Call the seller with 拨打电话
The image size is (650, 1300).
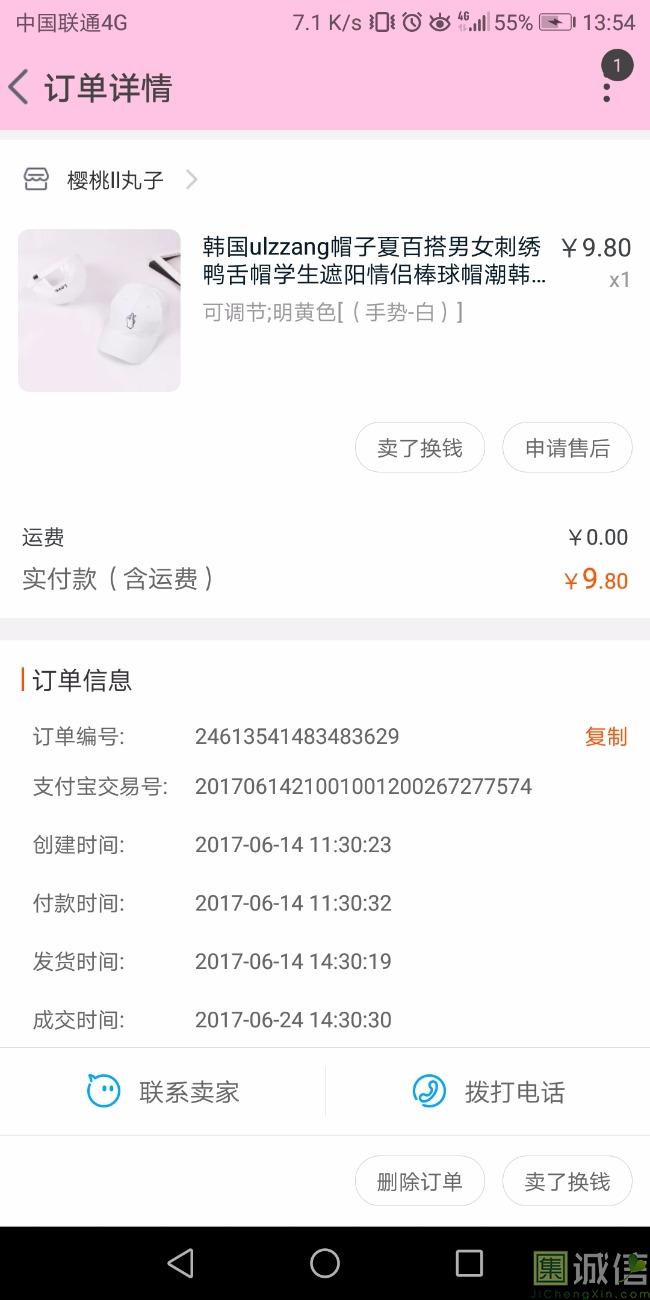(488, 1091)
